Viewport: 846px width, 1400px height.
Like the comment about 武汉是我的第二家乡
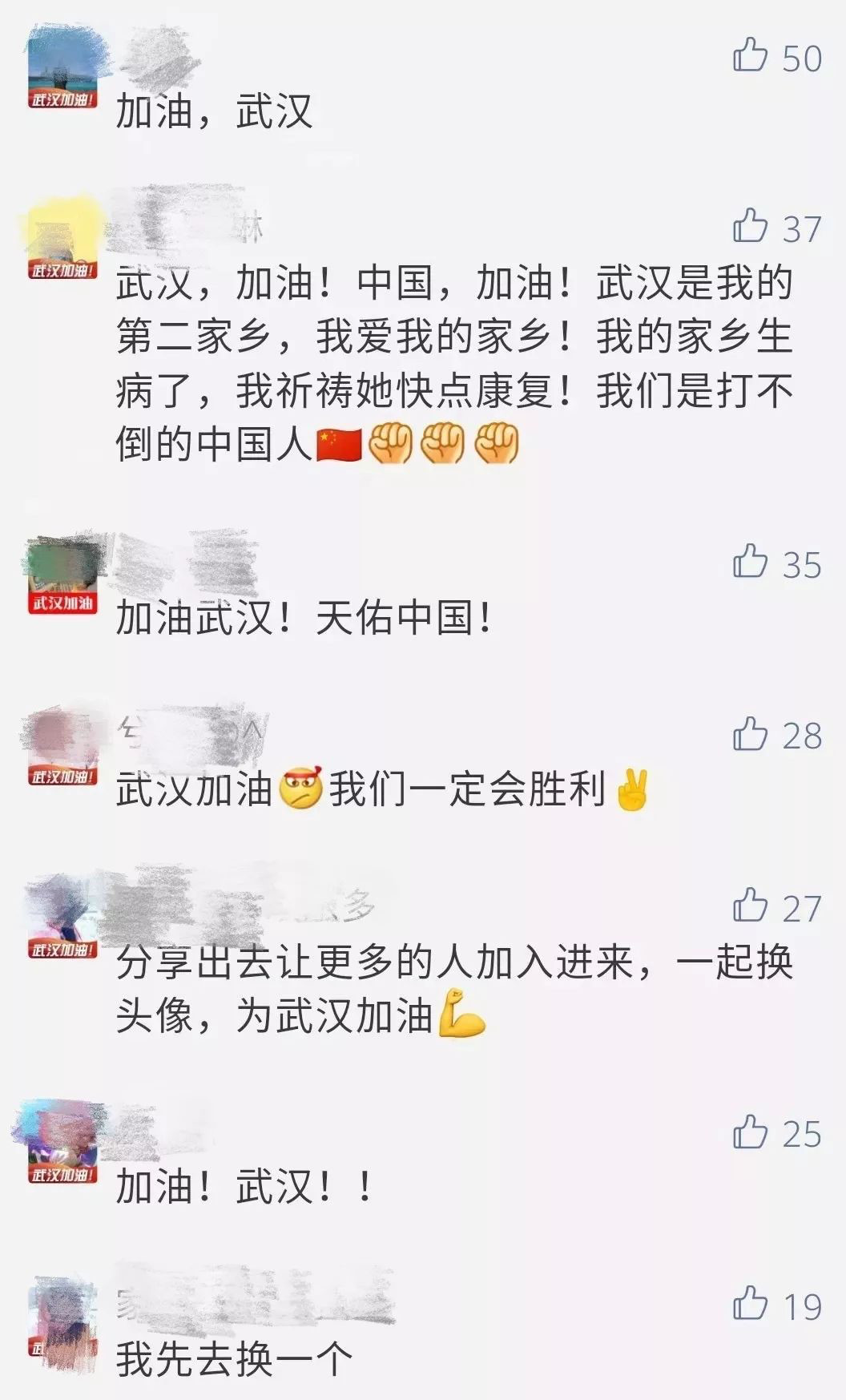click(751, 227)
